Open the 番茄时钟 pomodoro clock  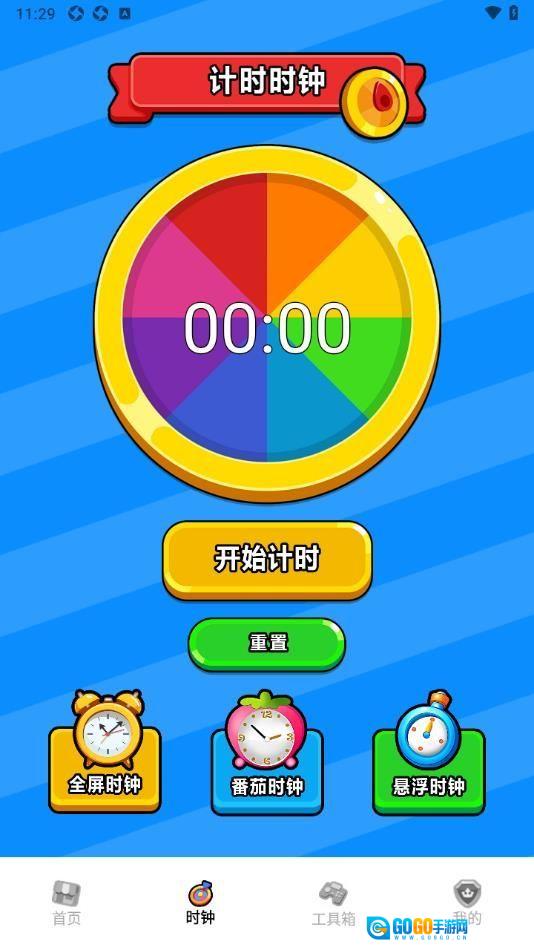[x=267, y=753]
